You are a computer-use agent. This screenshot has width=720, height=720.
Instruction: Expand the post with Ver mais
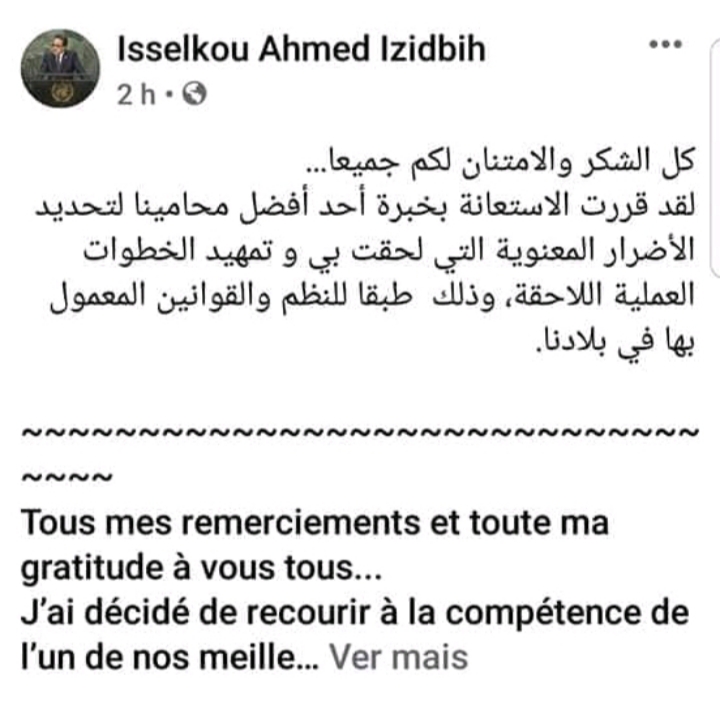[398, 657]
